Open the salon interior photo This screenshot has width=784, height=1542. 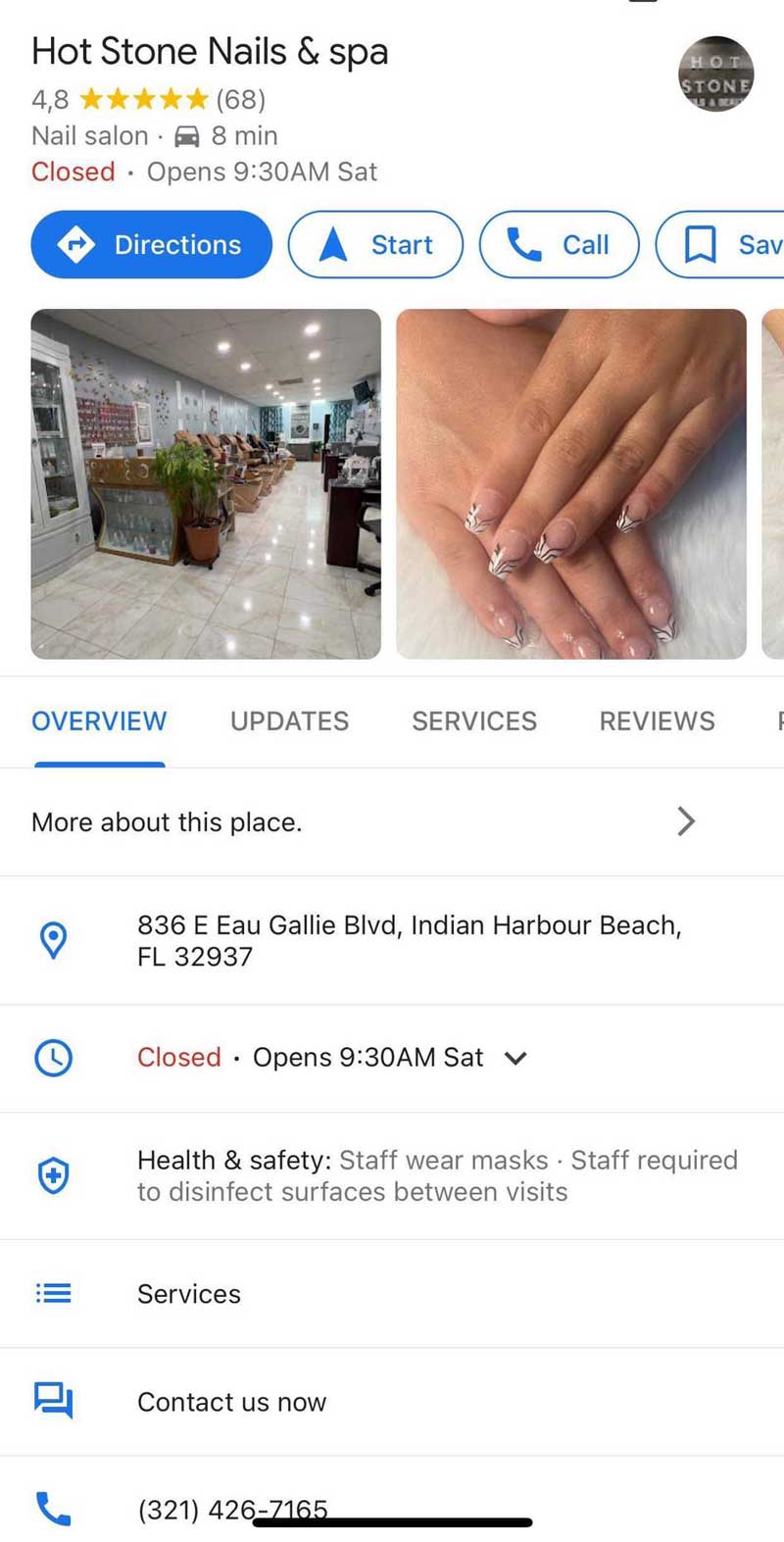pos(206,484)
